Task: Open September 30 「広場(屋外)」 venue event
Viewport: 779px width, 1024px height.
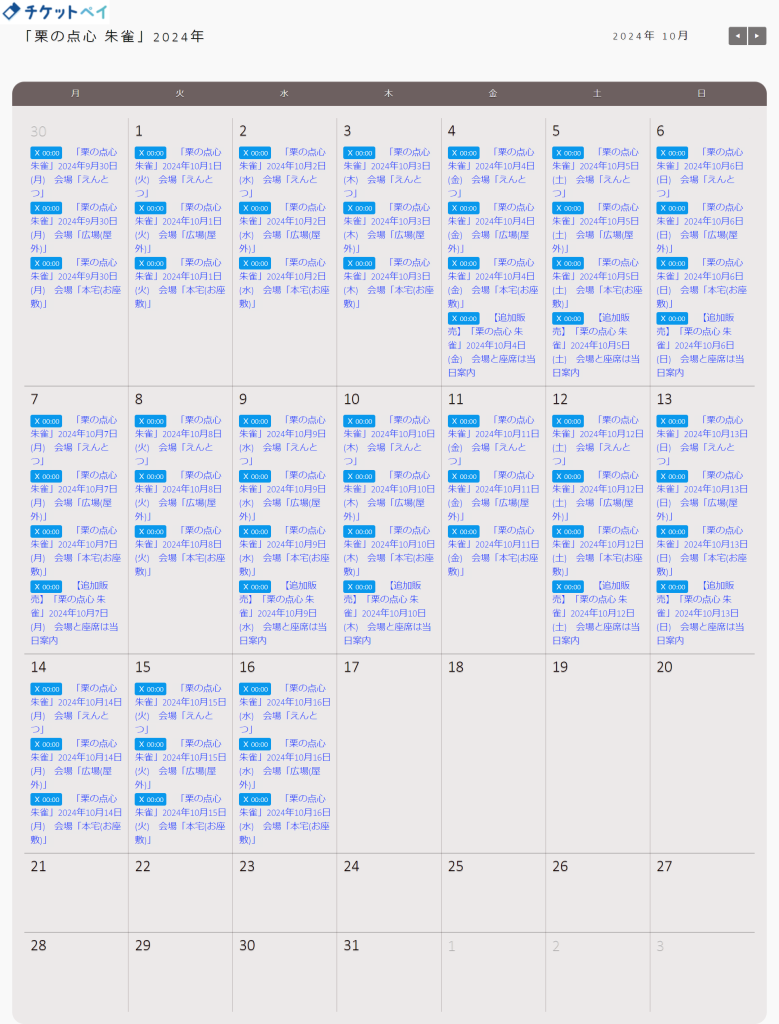Action: (x=74, y=221)
